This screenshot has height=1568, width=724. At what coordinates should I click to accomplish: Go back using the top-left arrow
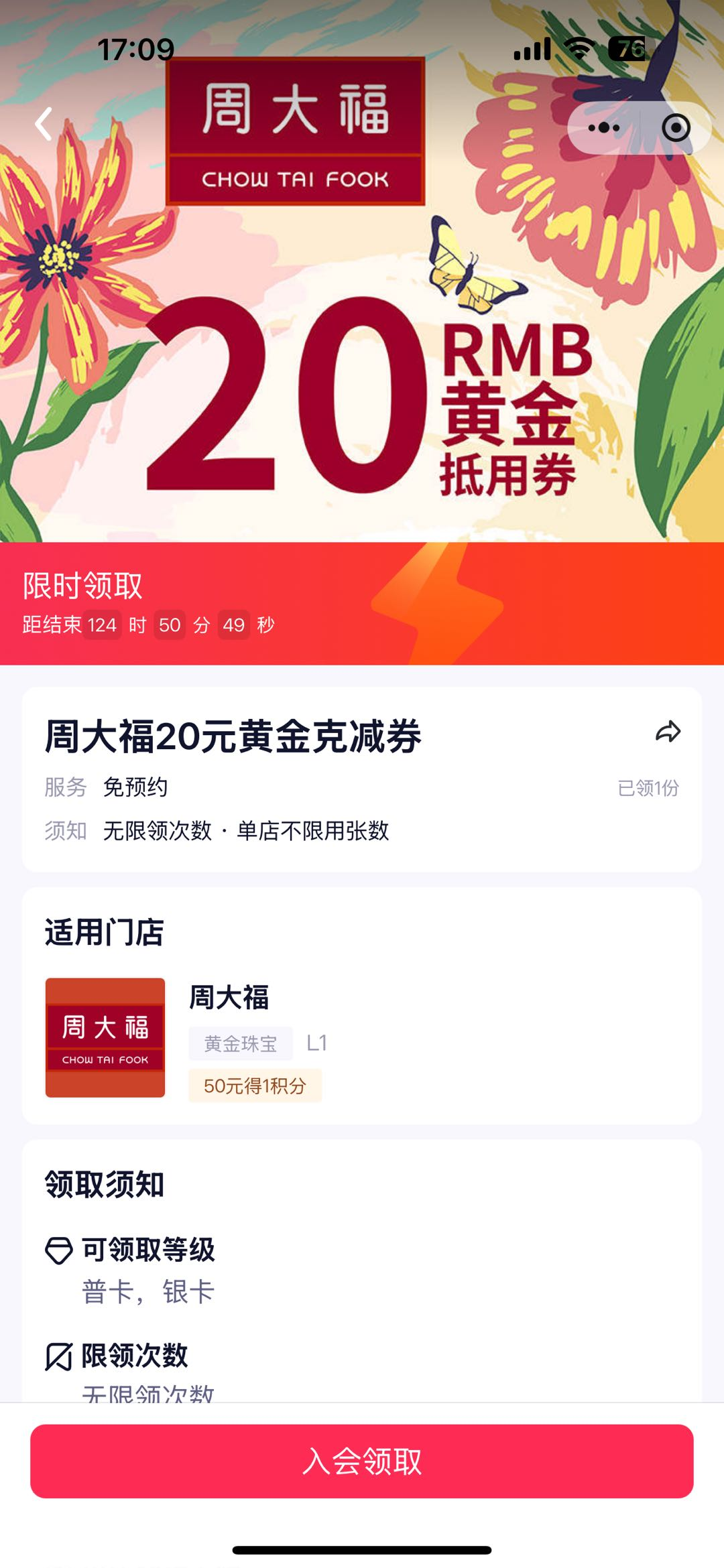tap(44, 124)
